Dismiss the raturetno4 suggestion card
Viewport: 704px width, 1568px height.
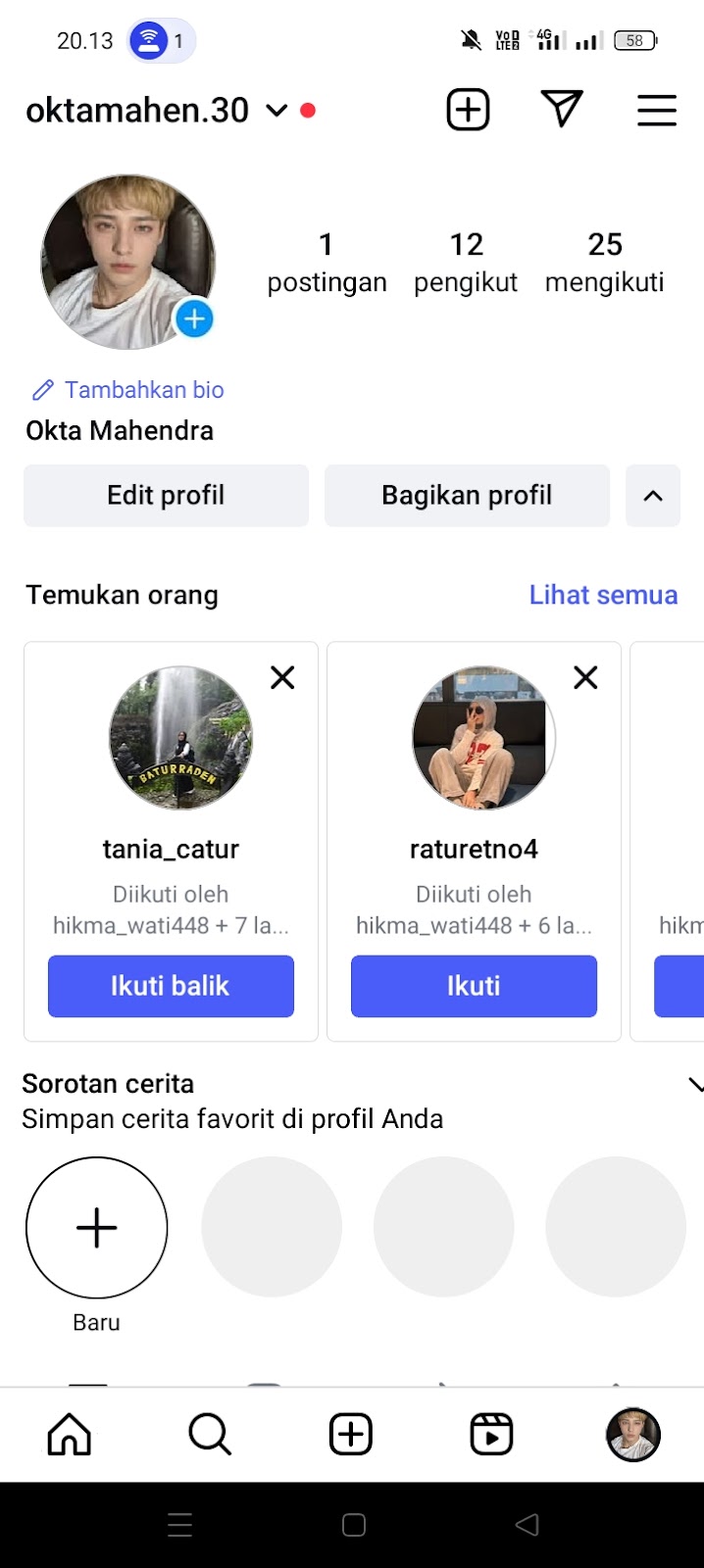[585, 677]
